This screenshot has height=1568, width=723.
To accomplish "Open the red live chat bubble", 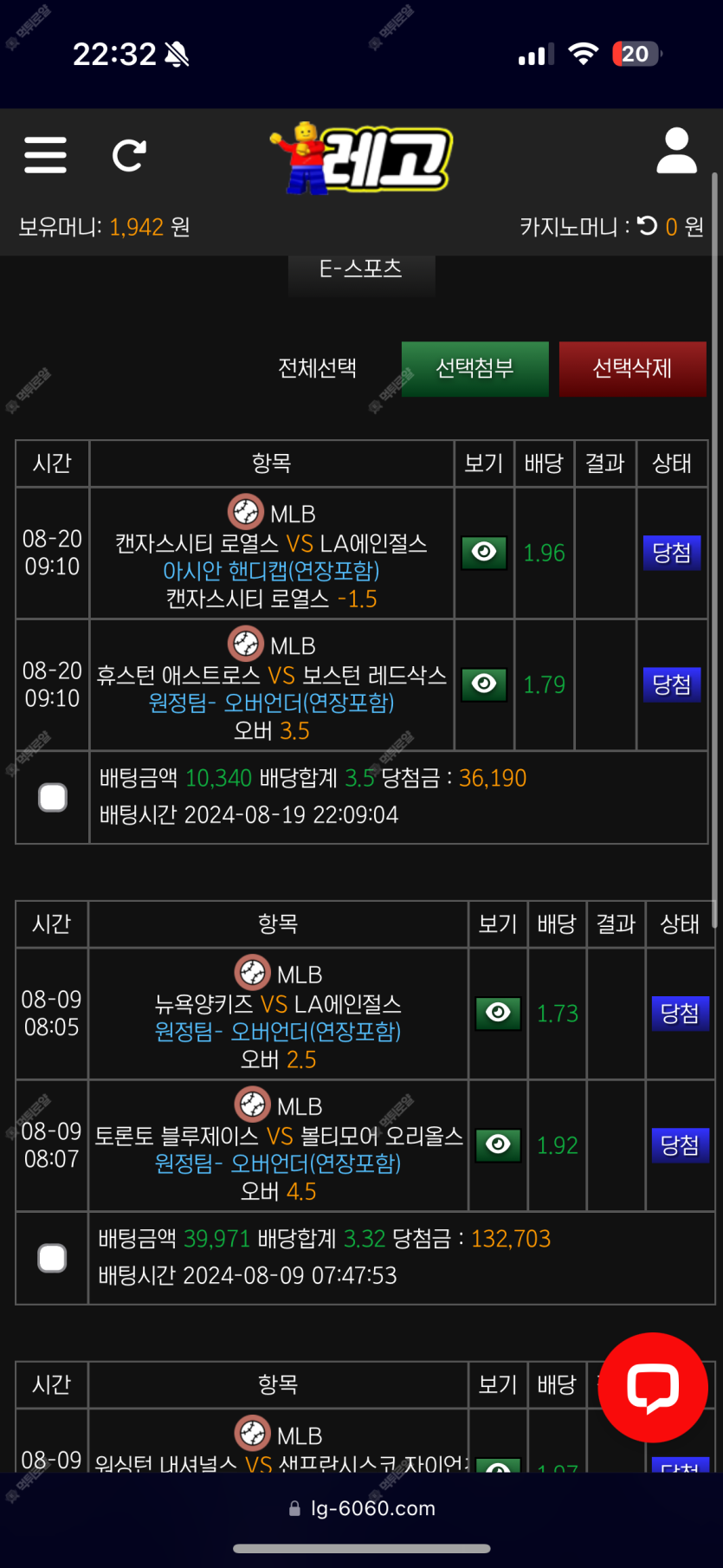I will (x=653, y=1387).
